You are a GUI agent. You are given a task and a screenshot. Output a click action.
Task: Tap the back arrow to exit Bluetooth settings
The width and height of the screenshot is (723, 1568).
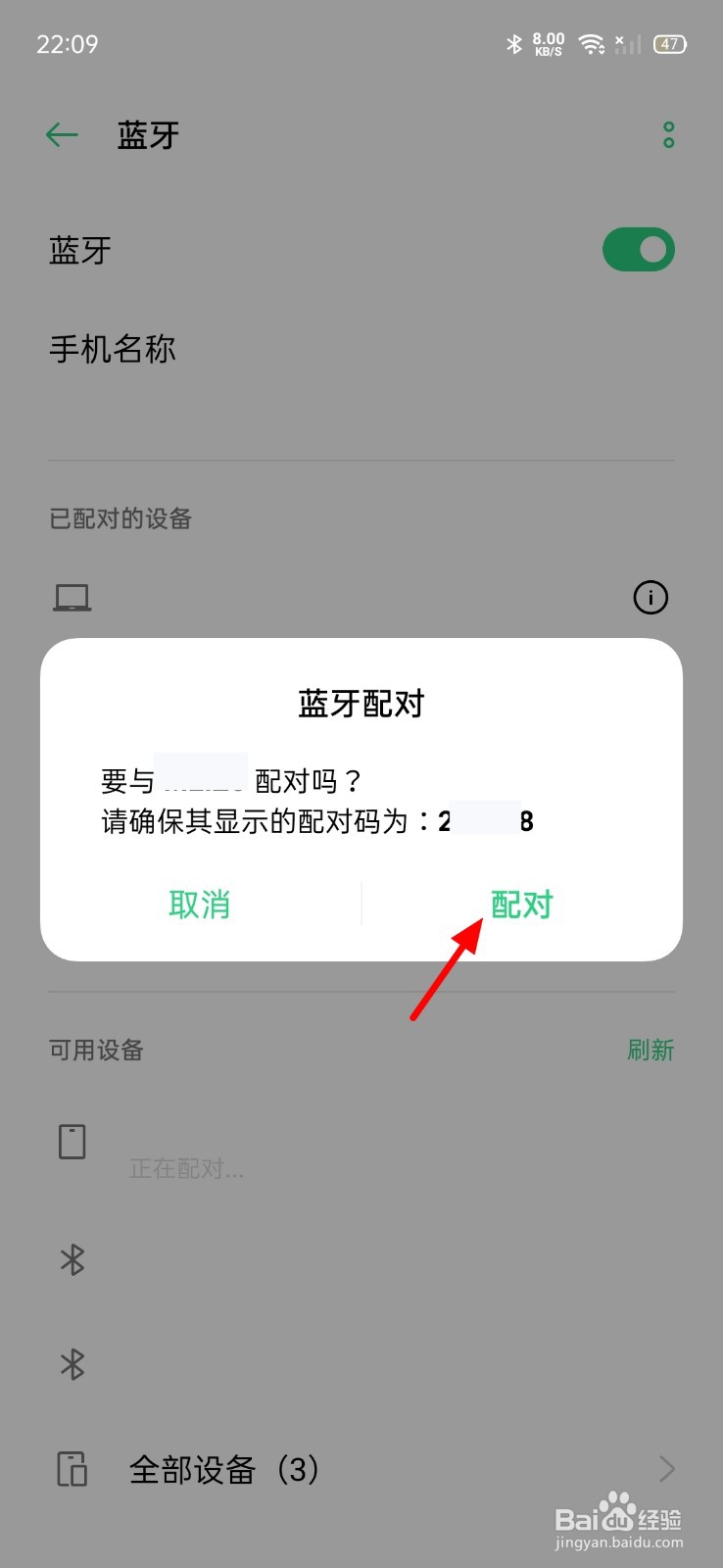(x=60, y=134)
